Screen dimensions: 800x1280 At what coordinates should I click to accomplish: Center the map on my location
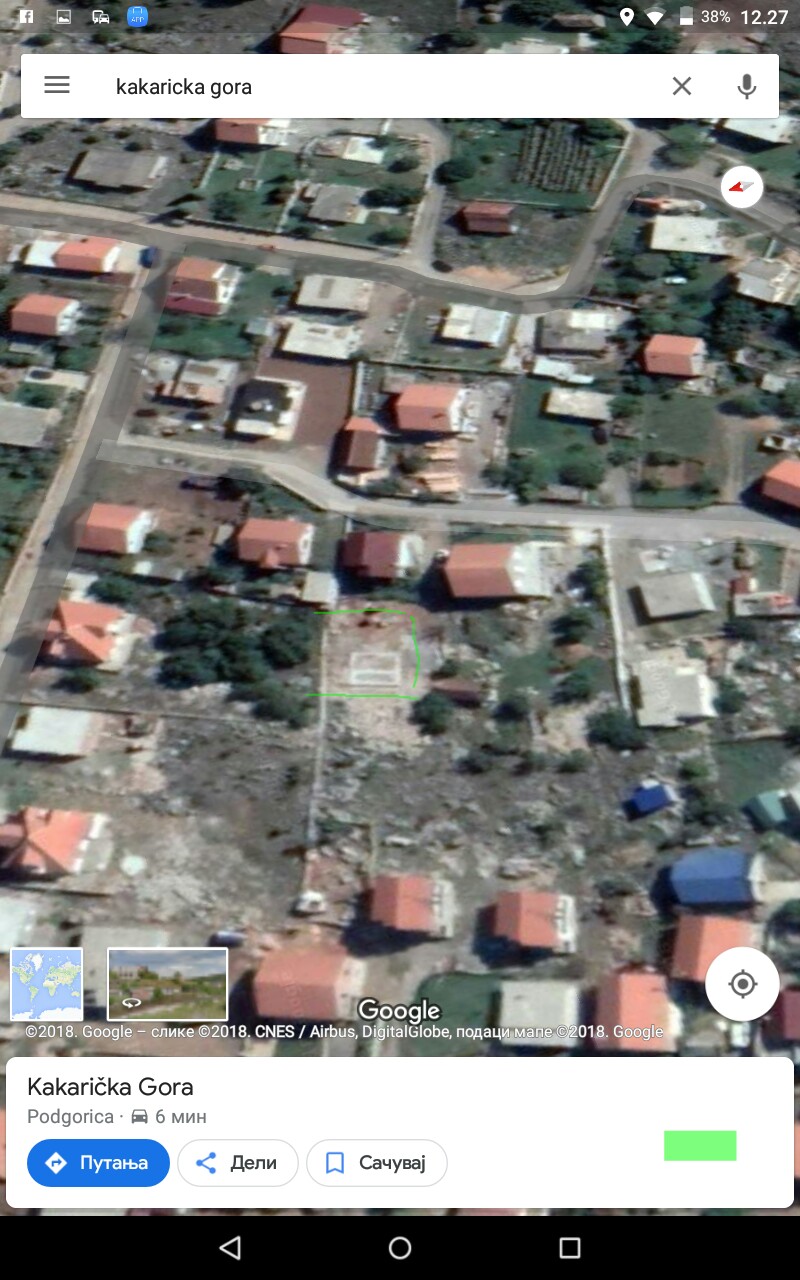point(742,984)
